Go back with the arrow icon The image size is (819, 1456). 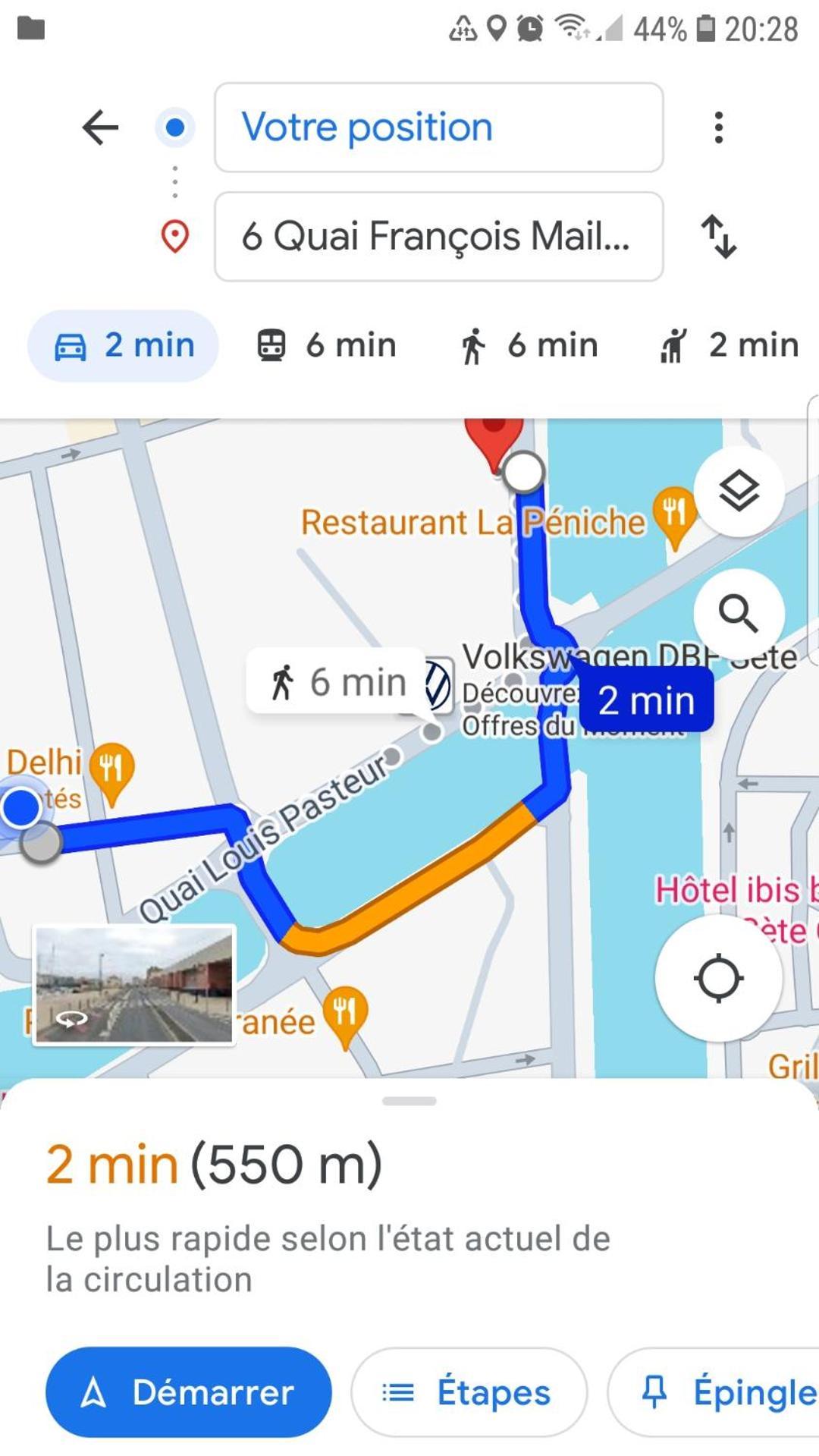[x=100, y=127]
